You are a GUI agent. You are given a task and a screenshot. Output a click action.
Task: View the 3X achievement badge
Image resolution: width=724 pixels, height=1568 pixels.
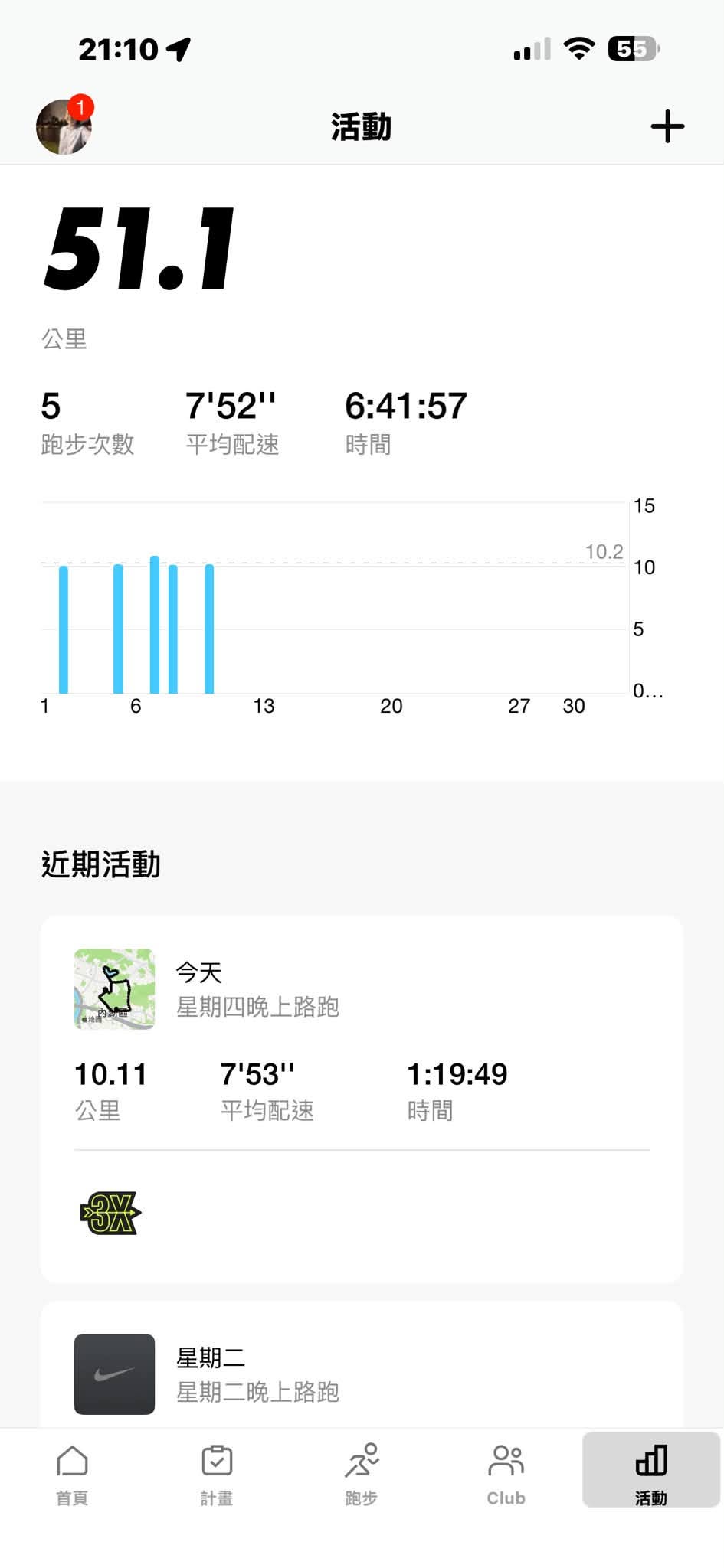coord(111,1213)
